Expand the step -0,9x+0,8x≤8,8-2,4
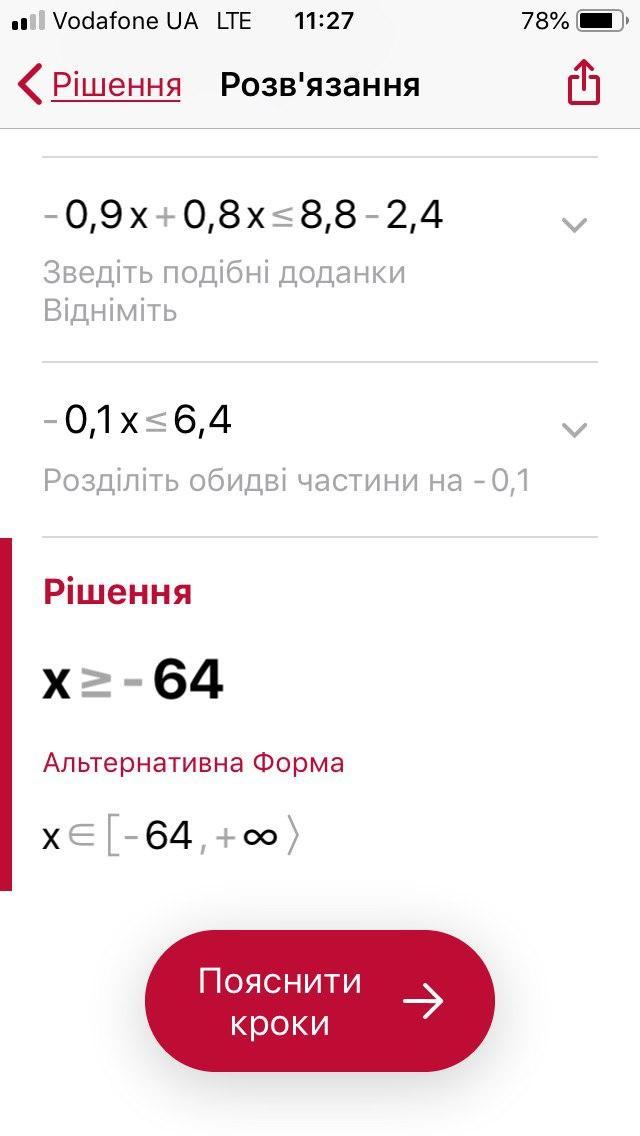The height and width of the screenshot is (1136, 640). tap(574, 225)
